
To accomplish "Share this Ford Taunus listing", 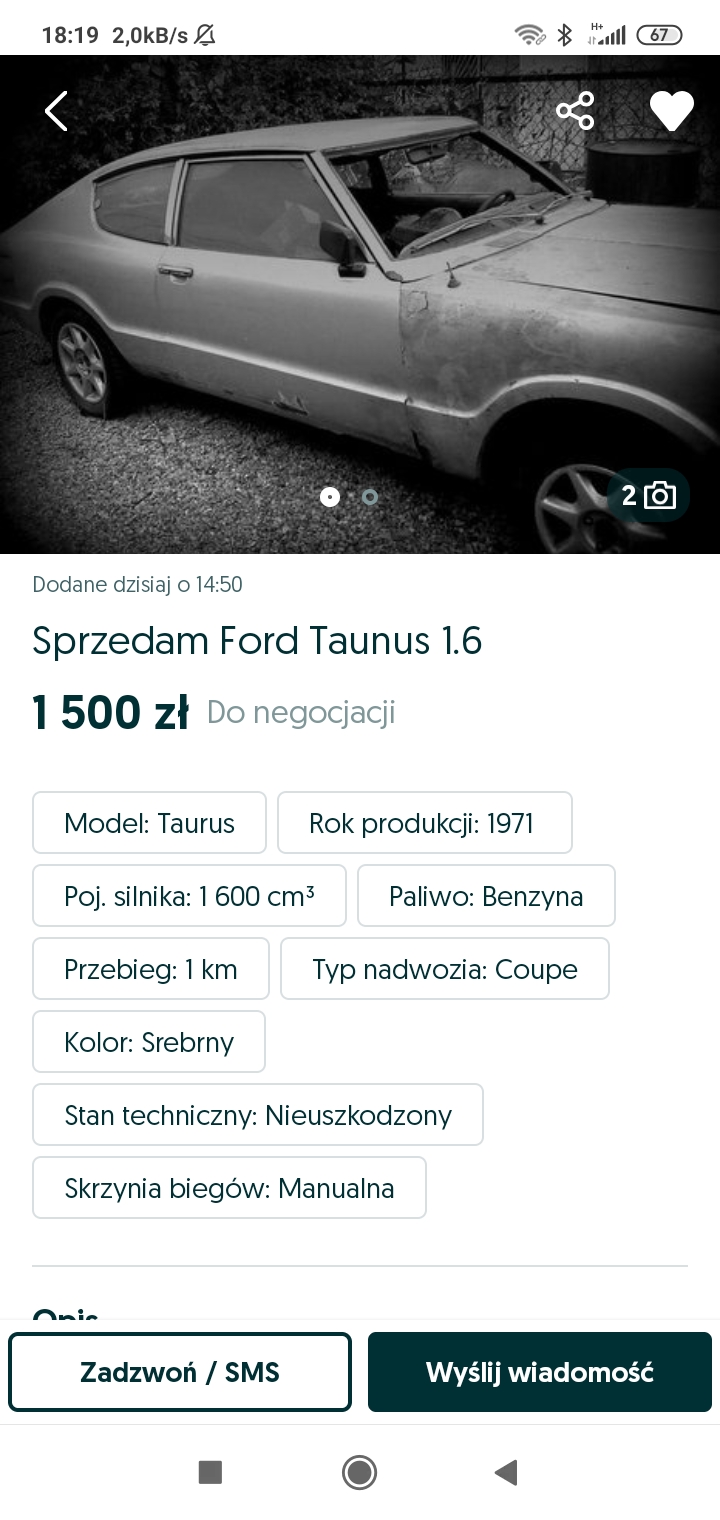I will click(x=575, y=111).
